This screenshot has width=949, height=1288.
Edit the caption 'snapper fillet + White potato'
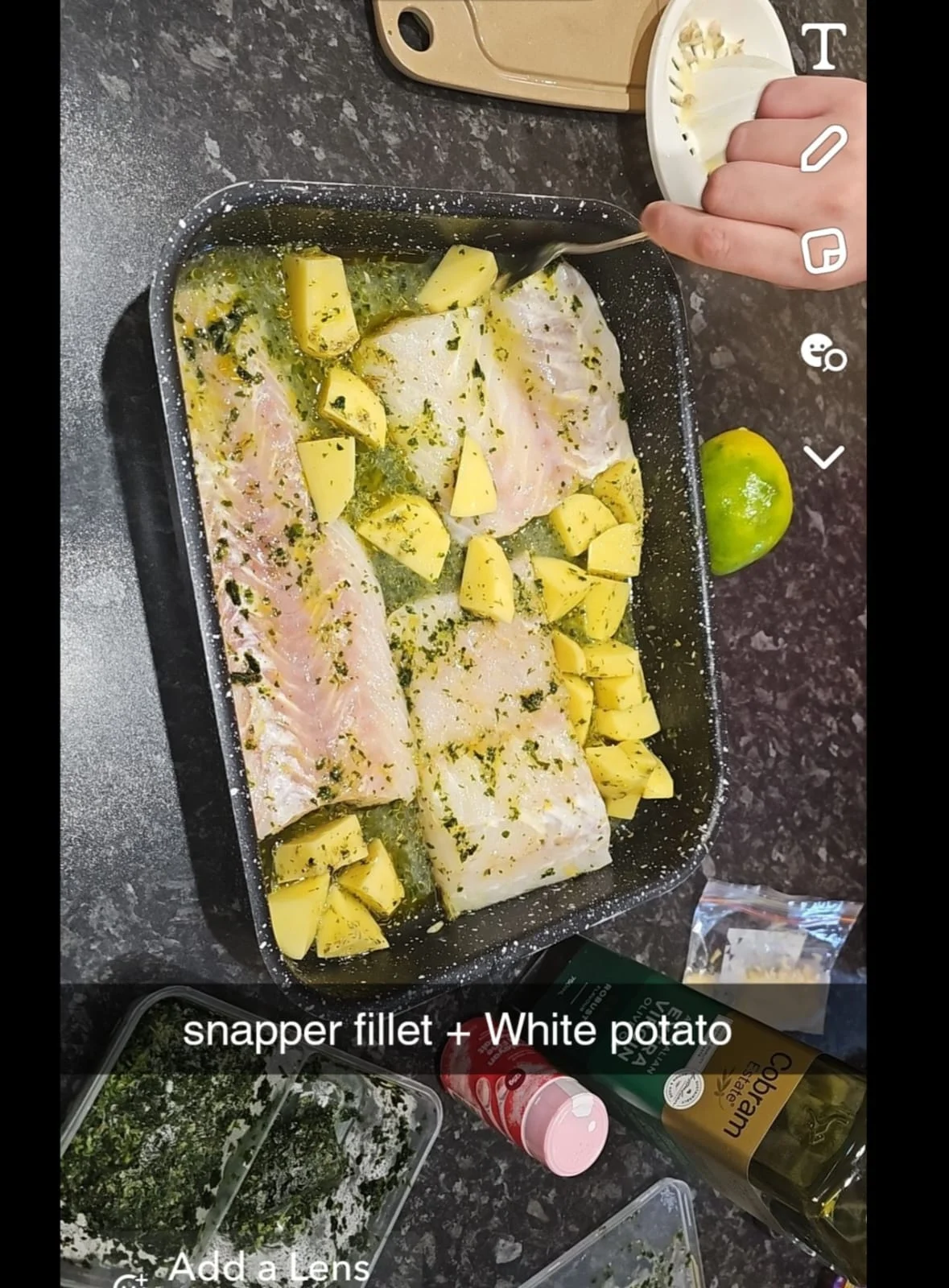(x=457, y=1030)
